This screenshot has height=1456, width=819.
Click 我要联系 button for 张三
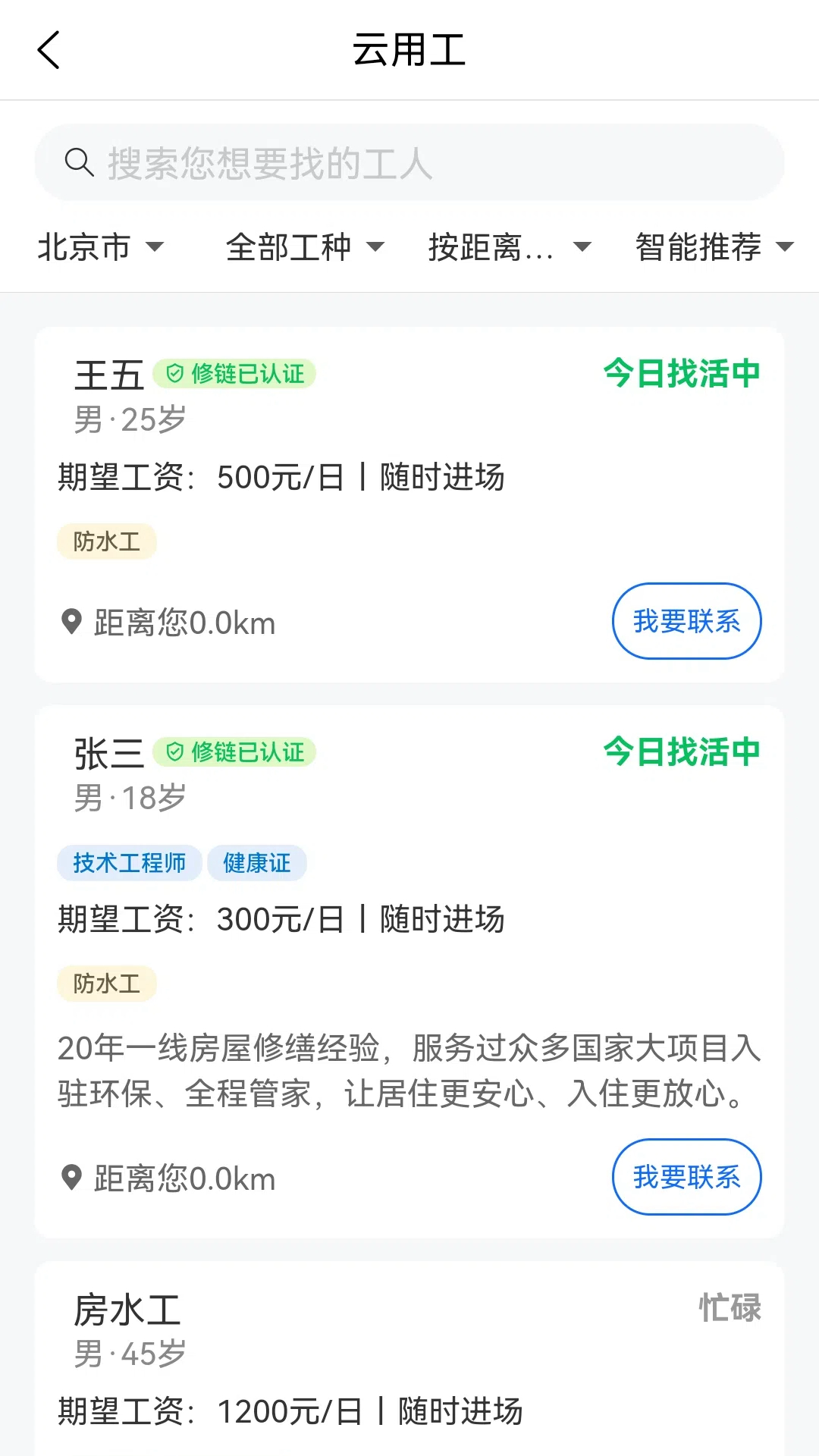pos(686,1177)
